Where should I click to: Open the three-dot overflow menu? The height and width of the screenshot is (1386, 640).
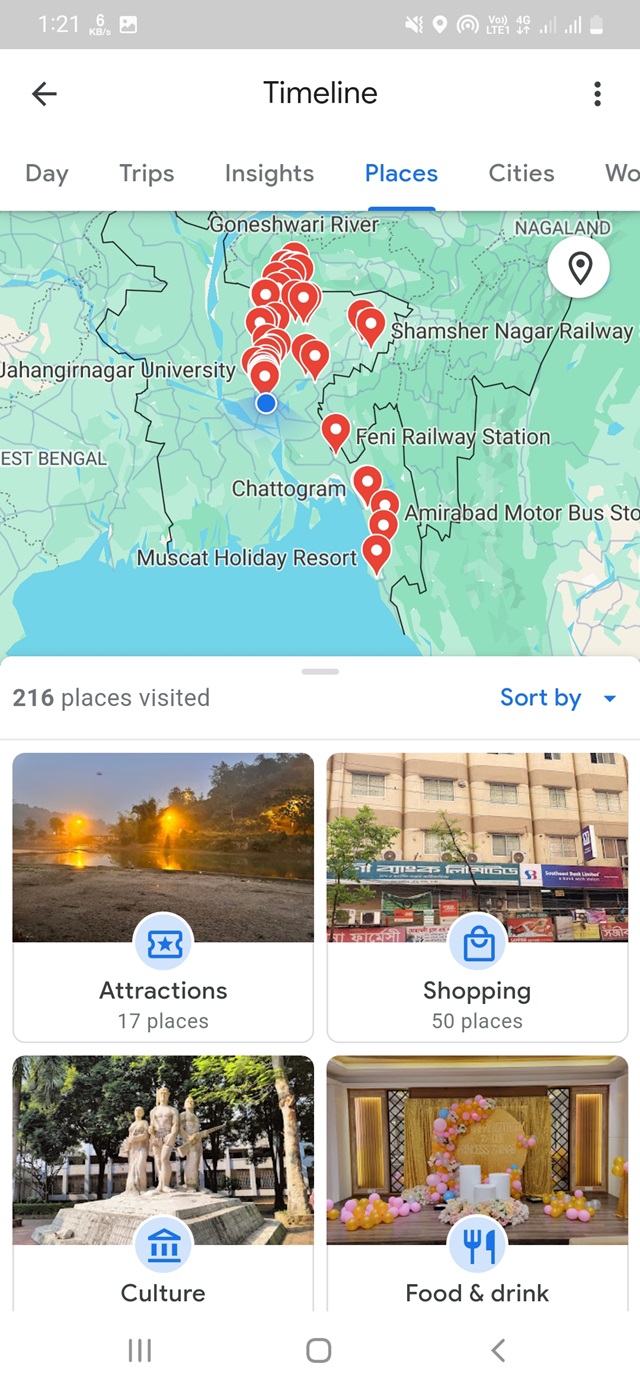point(597,94)
